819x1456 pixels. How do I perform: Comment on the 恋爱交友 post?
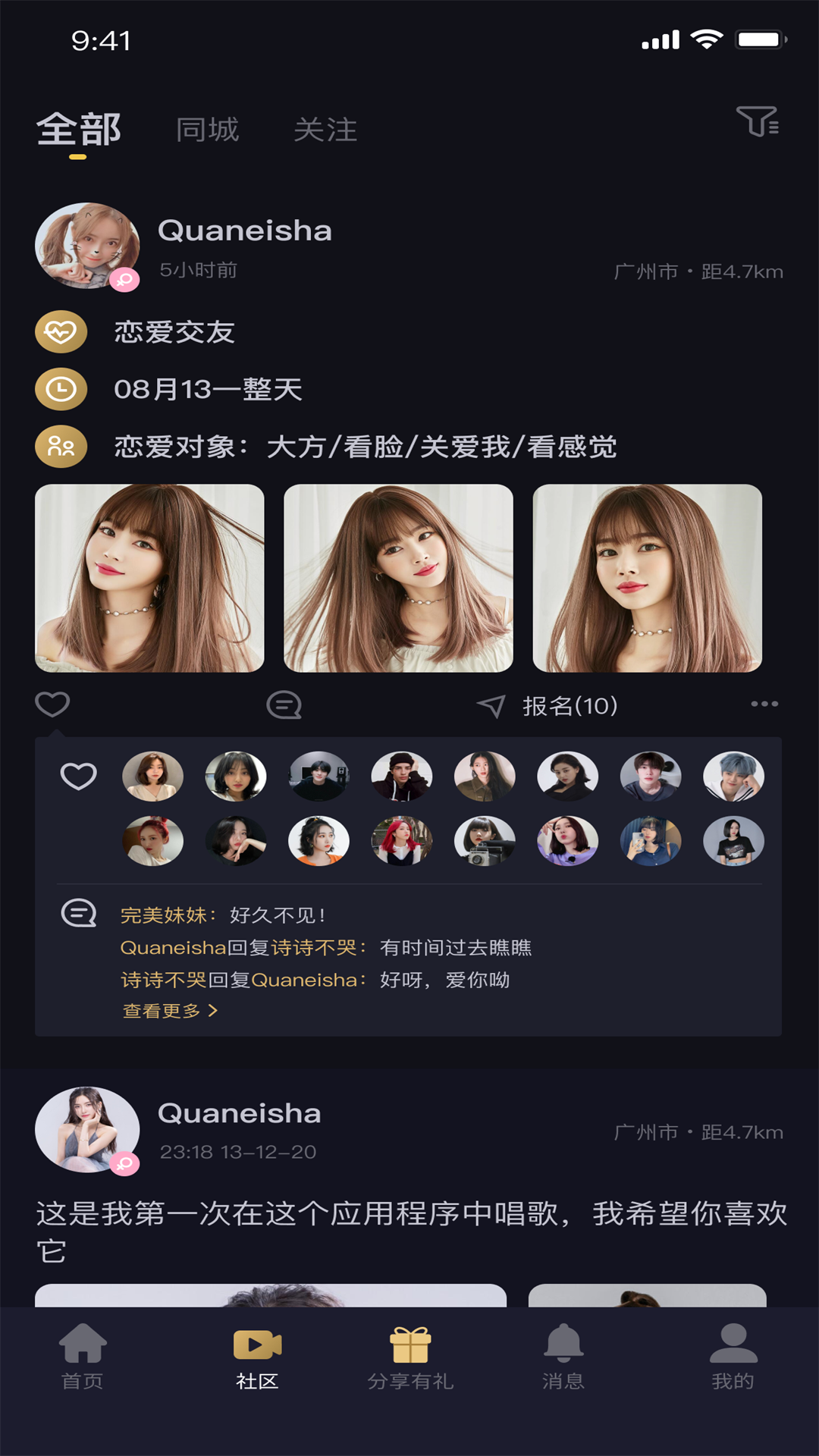point(284,704)
